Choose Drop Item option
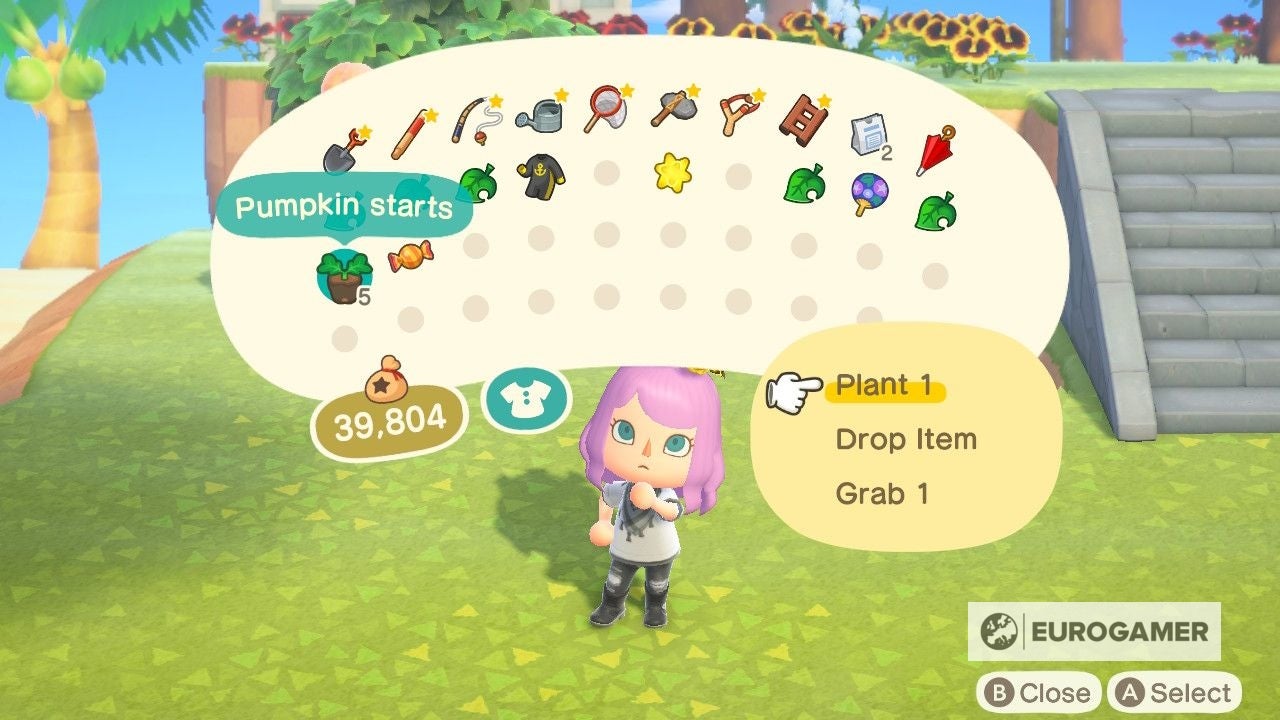 coord(905,440)
